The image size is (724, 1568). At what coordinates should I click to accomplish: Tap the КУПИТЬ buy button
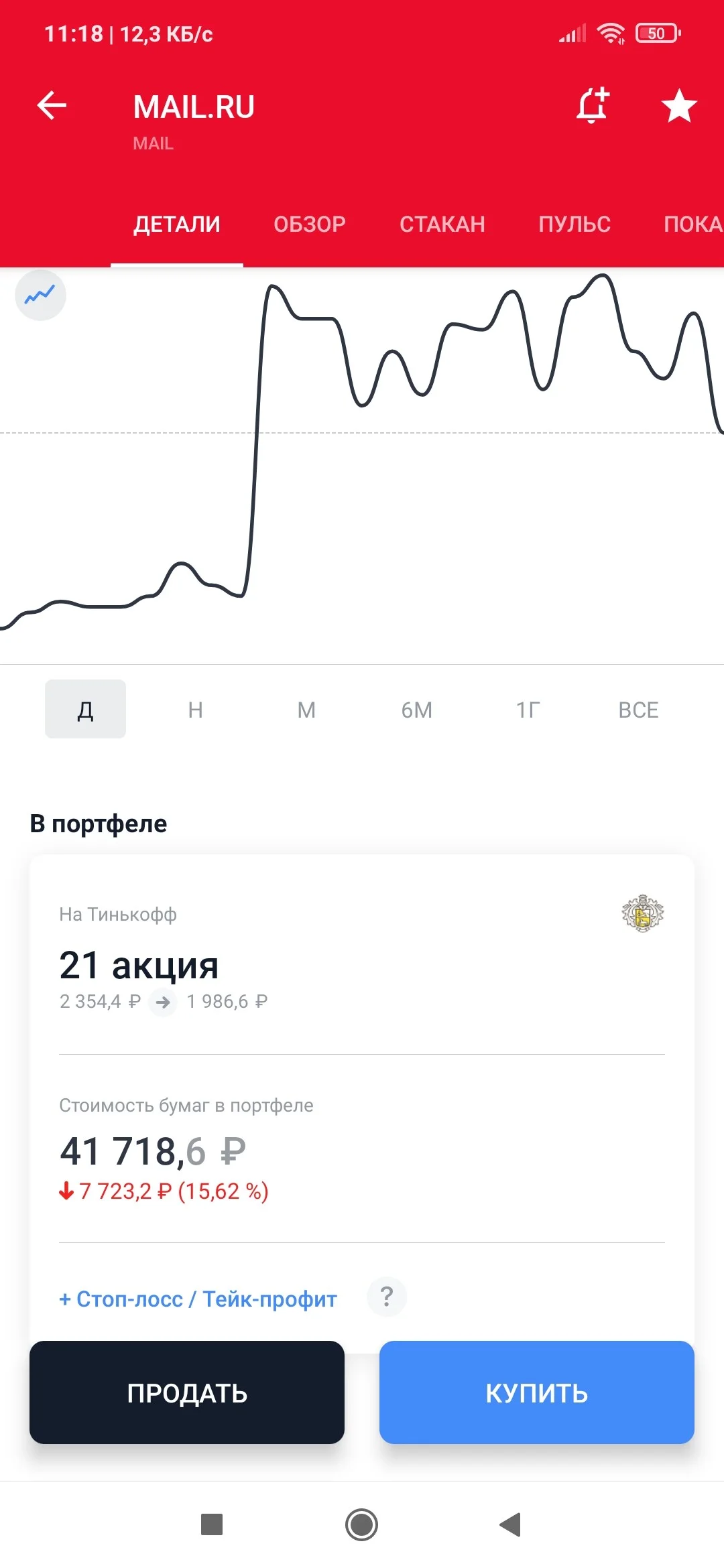(537, 1392)
